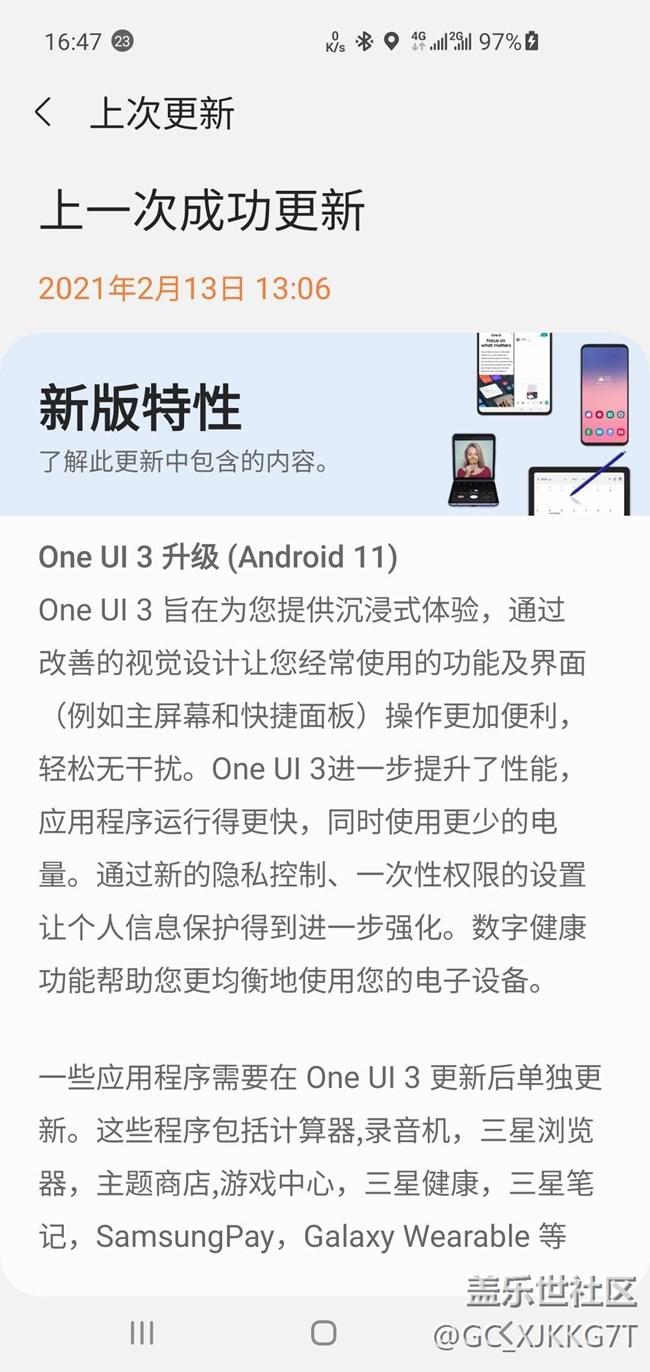This screenshot has height=1372, width=650.
Task: Tap the home button in navigation bar
Action: (x=323, y=1332)
